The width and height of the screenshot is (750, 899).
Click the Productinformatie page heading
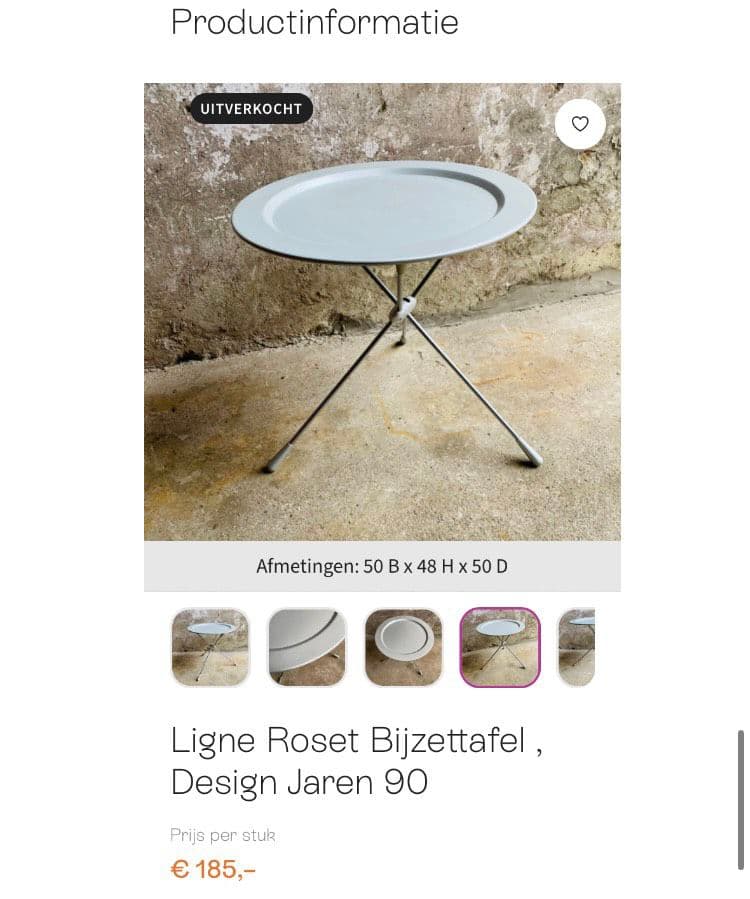click(x=314, y=22)
